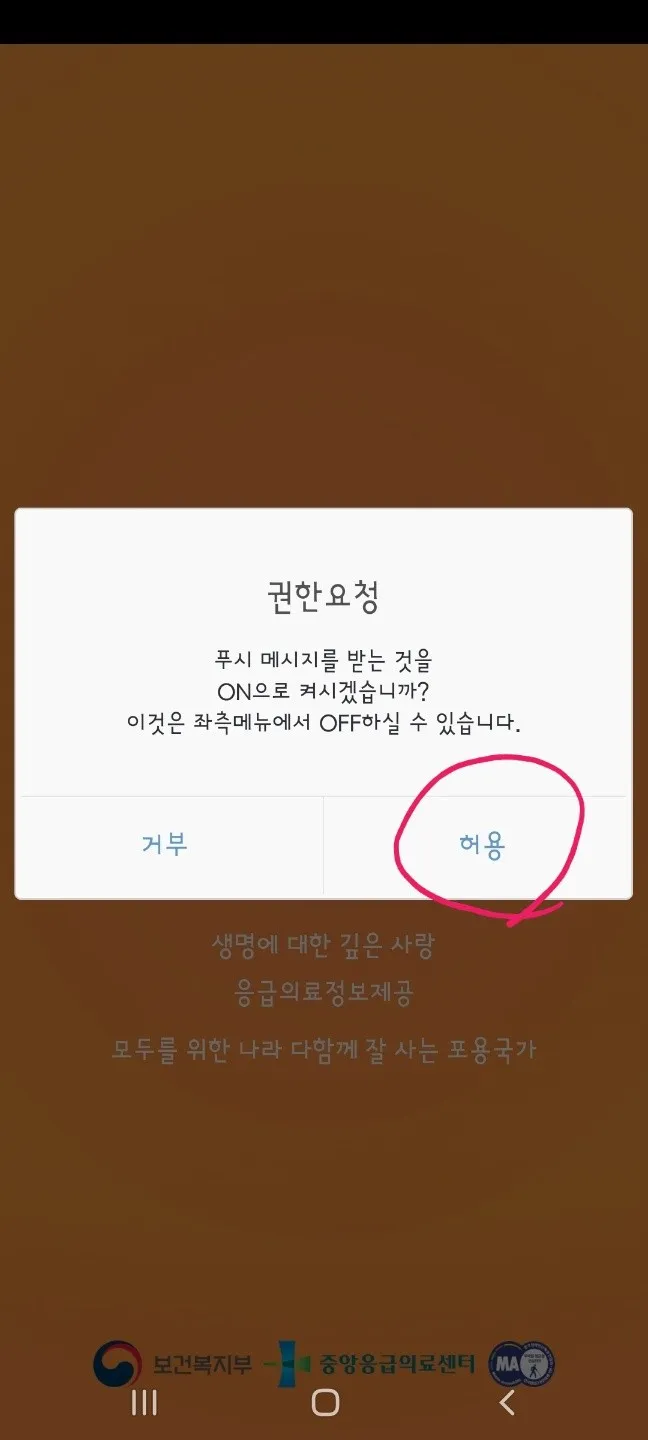Image resolution: width=648 pixels, height=1440 pixels.
Task: Open the recent apps button
Action: click(145, 1403)
